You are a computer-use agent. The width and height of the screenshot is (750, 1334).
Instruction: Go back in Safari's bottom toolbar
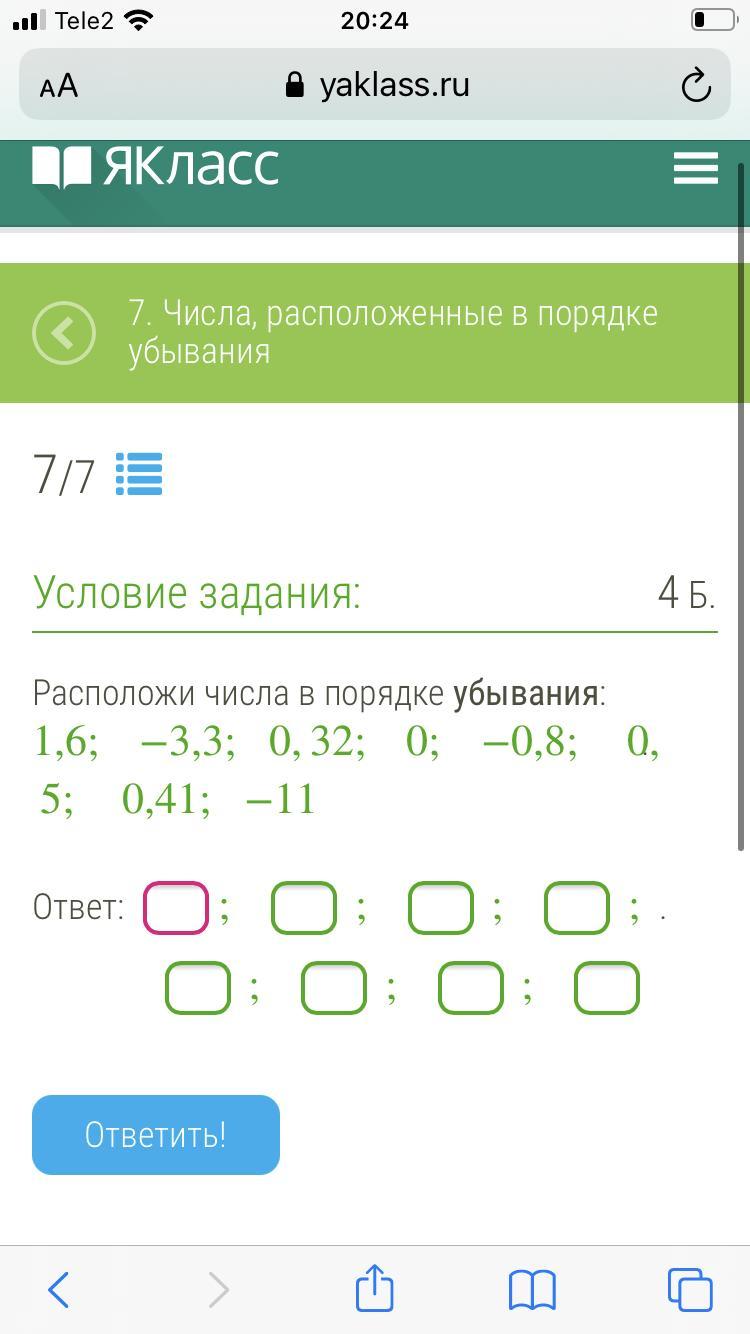coord(59,1290)
